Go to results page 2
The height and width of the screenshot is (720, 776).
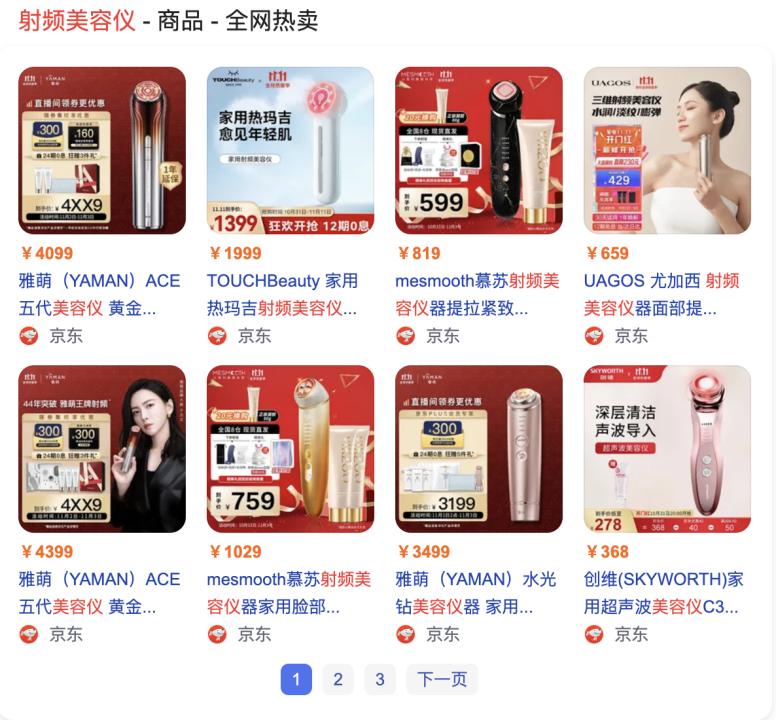[338, 680]
